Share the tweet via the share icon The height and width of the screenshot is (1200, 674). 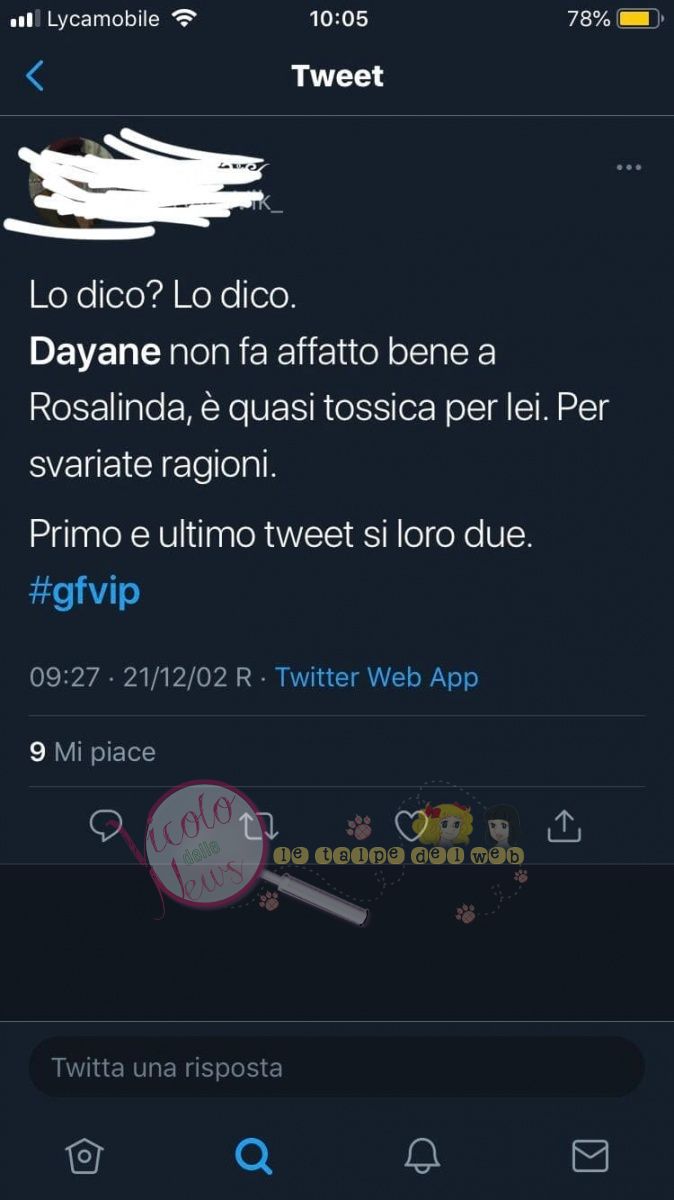tap(564, 825)
